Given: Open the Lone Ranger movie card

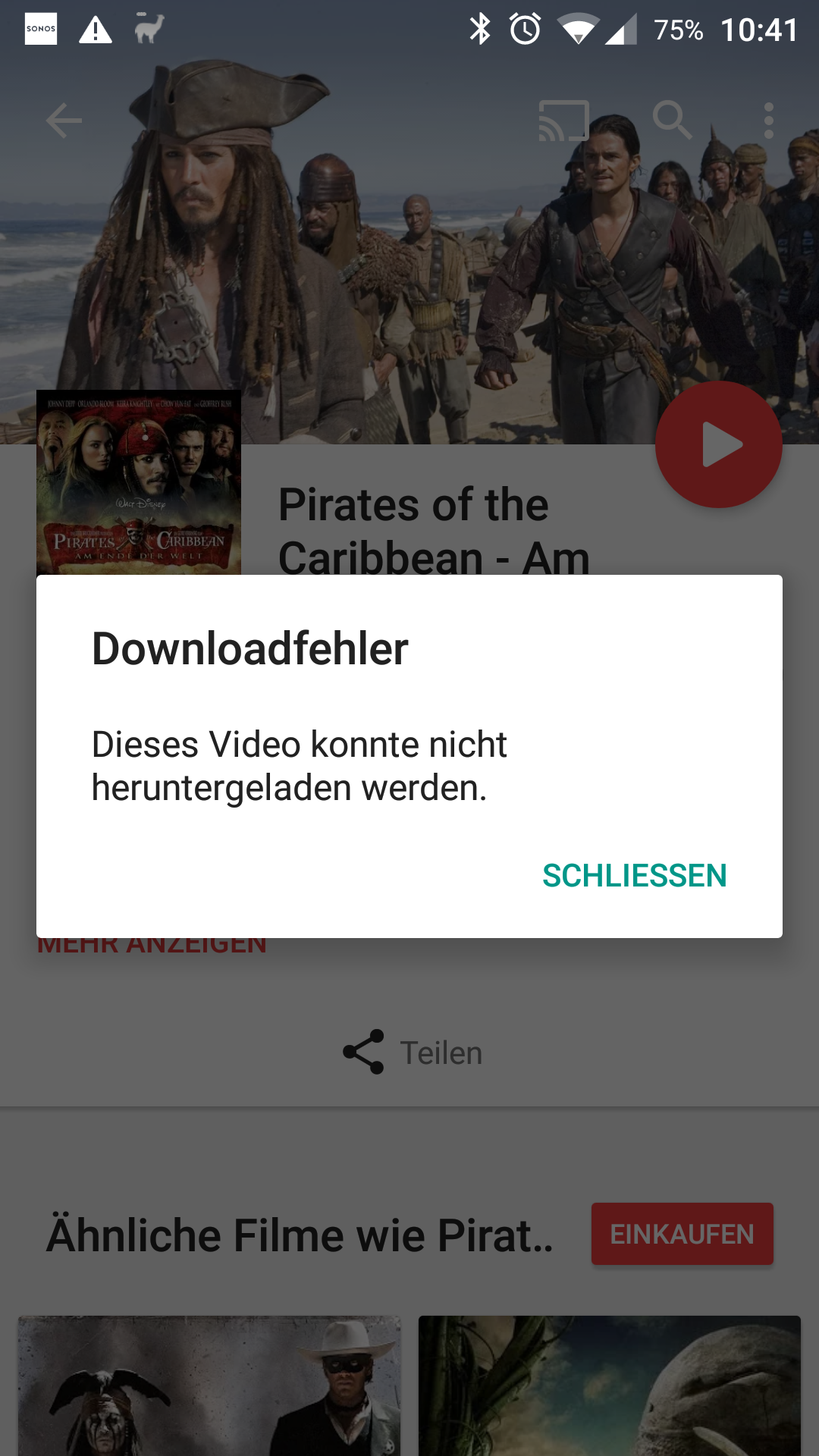Looking at the screenshot, I should (209, 1385).
